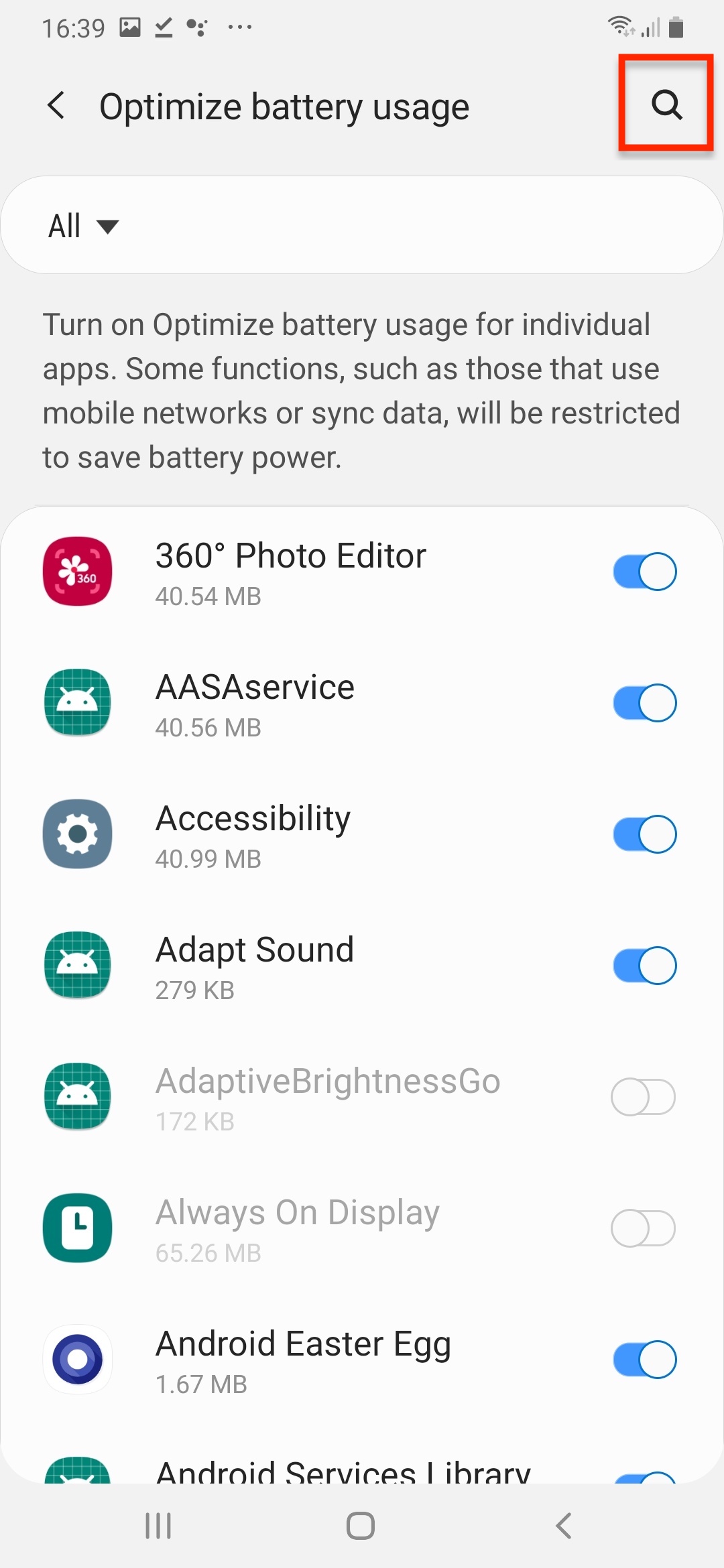Tap the back arrow to exit screen
This screenshot has width=724, height=1568.
click(x=57, y=106)
